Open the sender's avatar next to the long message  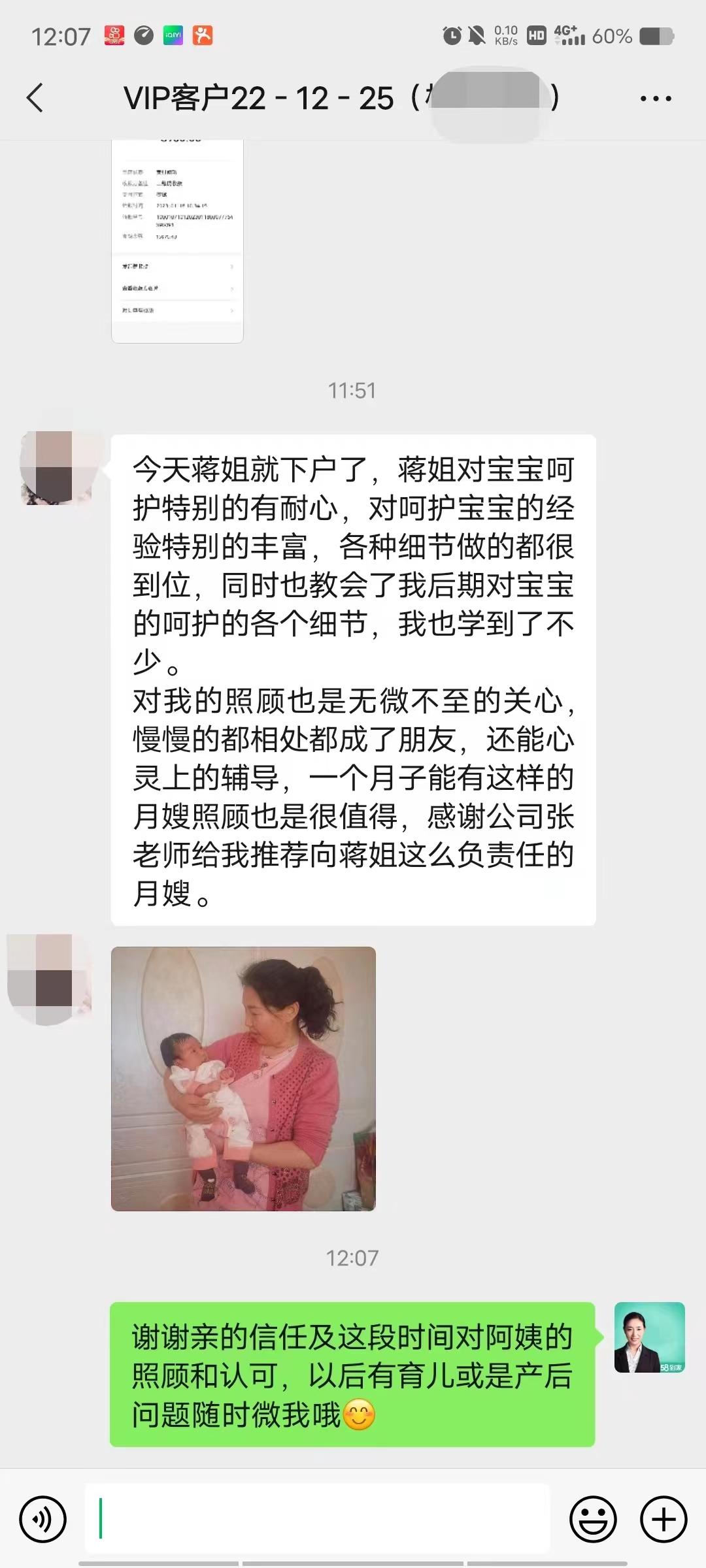(x=56, y=468)
